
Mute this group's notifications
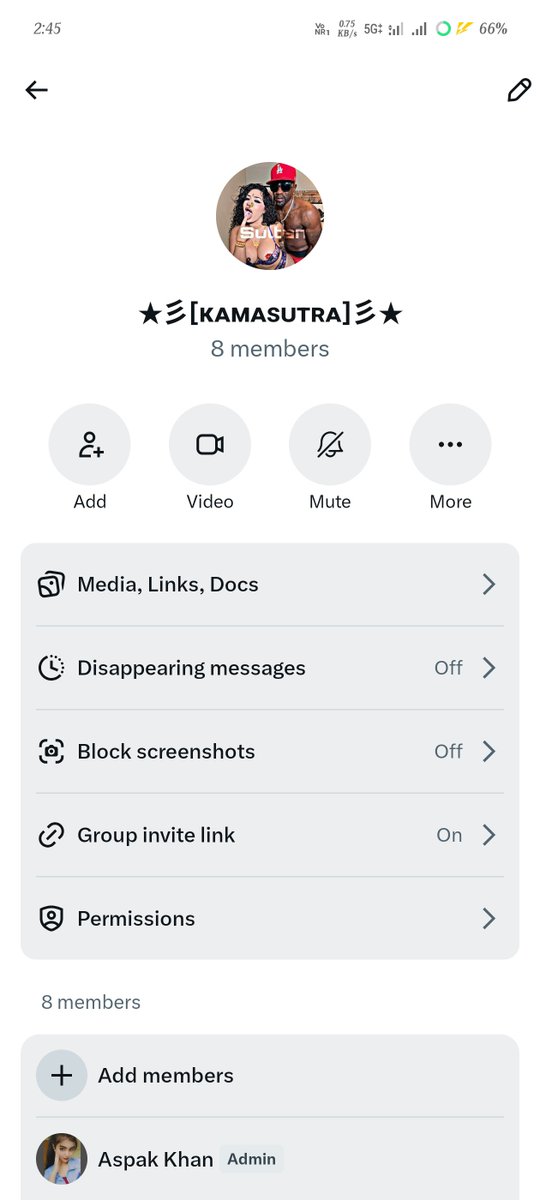330,445
